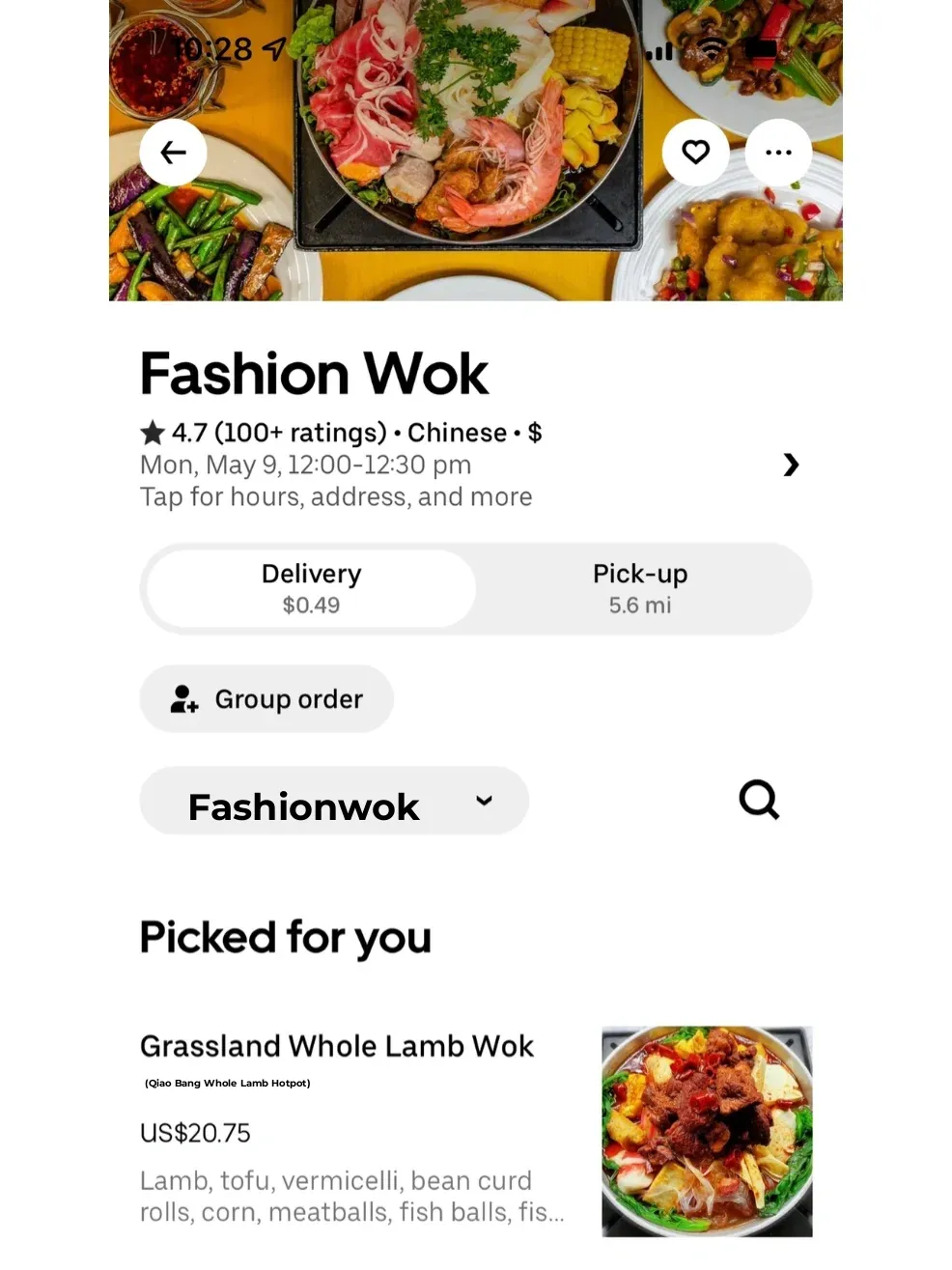
Task: Switch to Pick-up mode
Action: (640, 588)
